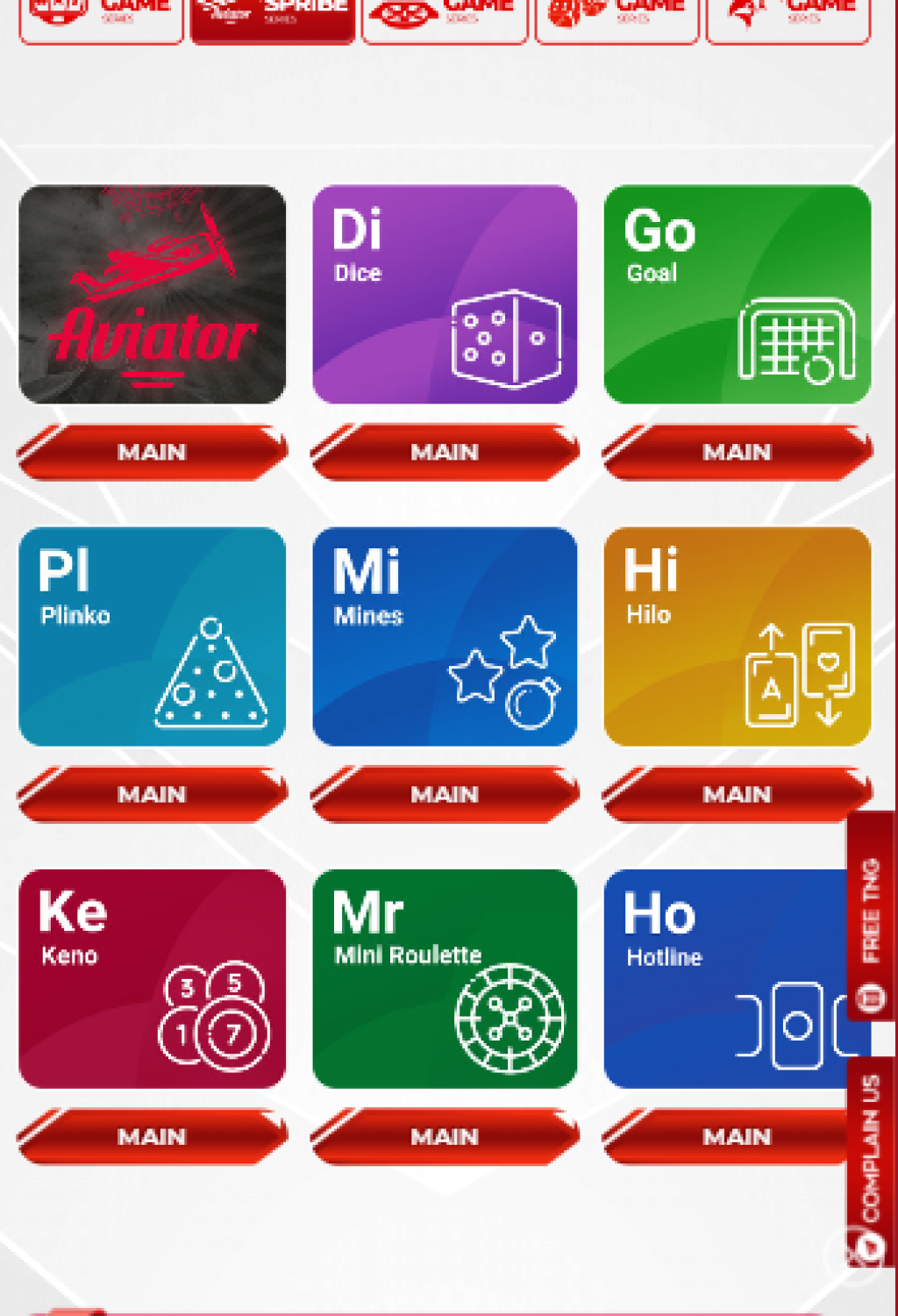Launch the Mini Roulette card
Image resolution: width=898 pixels, height=1316 pixels.
coord(445,978)
